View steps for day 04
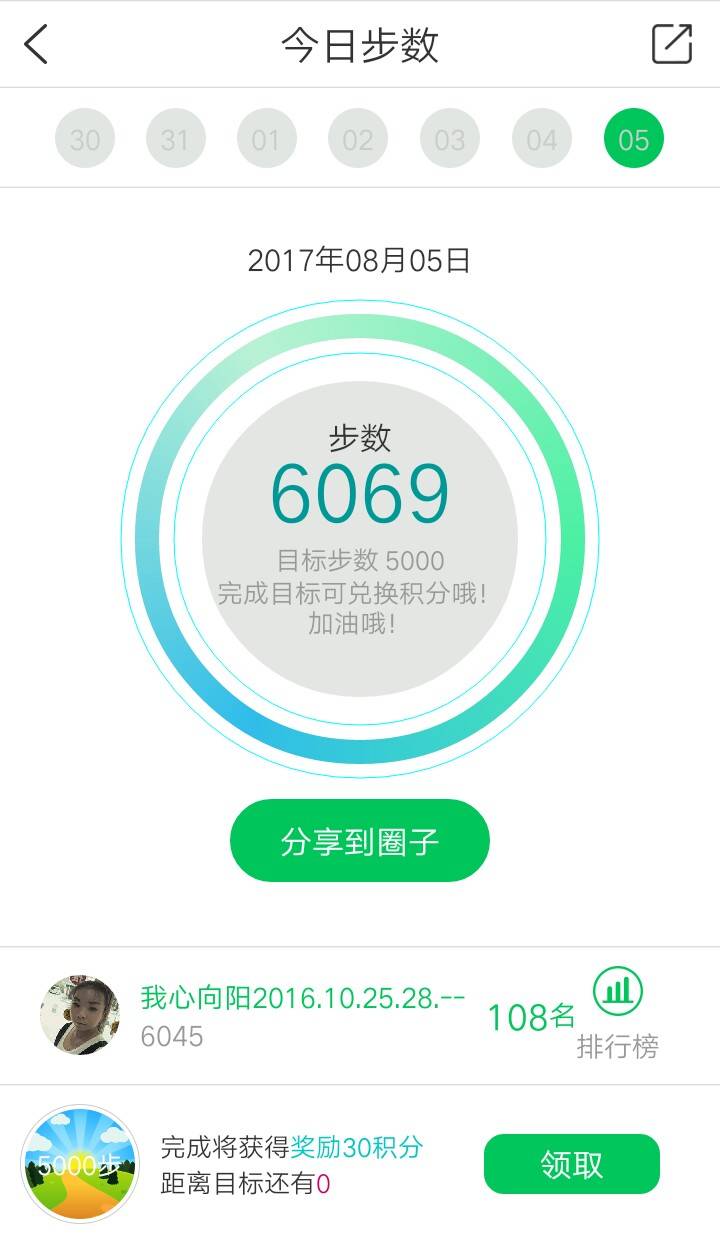This screenshot has width=720, height=1244. 542,139
